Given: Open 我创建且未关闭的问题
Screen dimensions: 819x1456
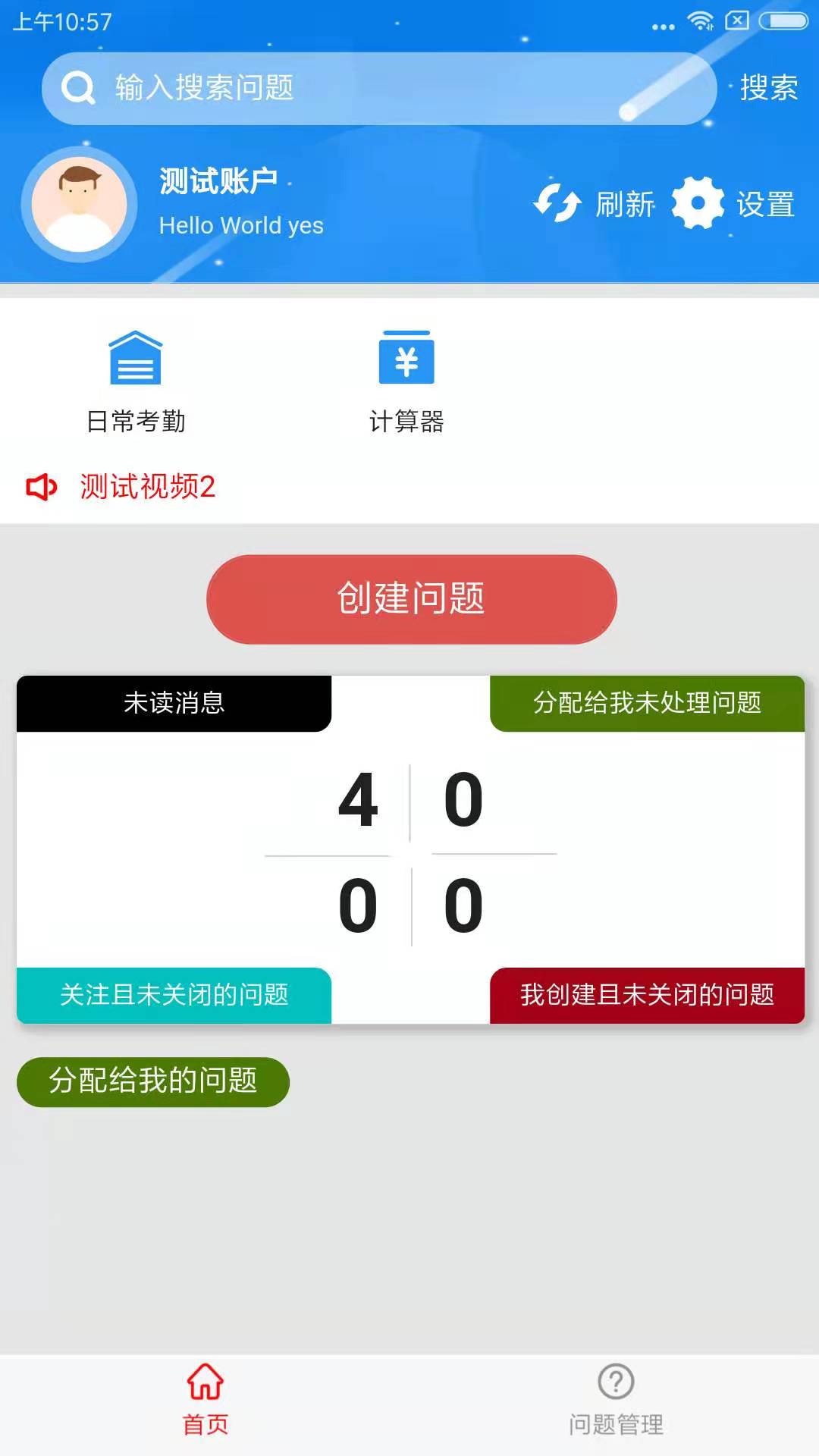Looking at the screenshot, I should [647, 995].
